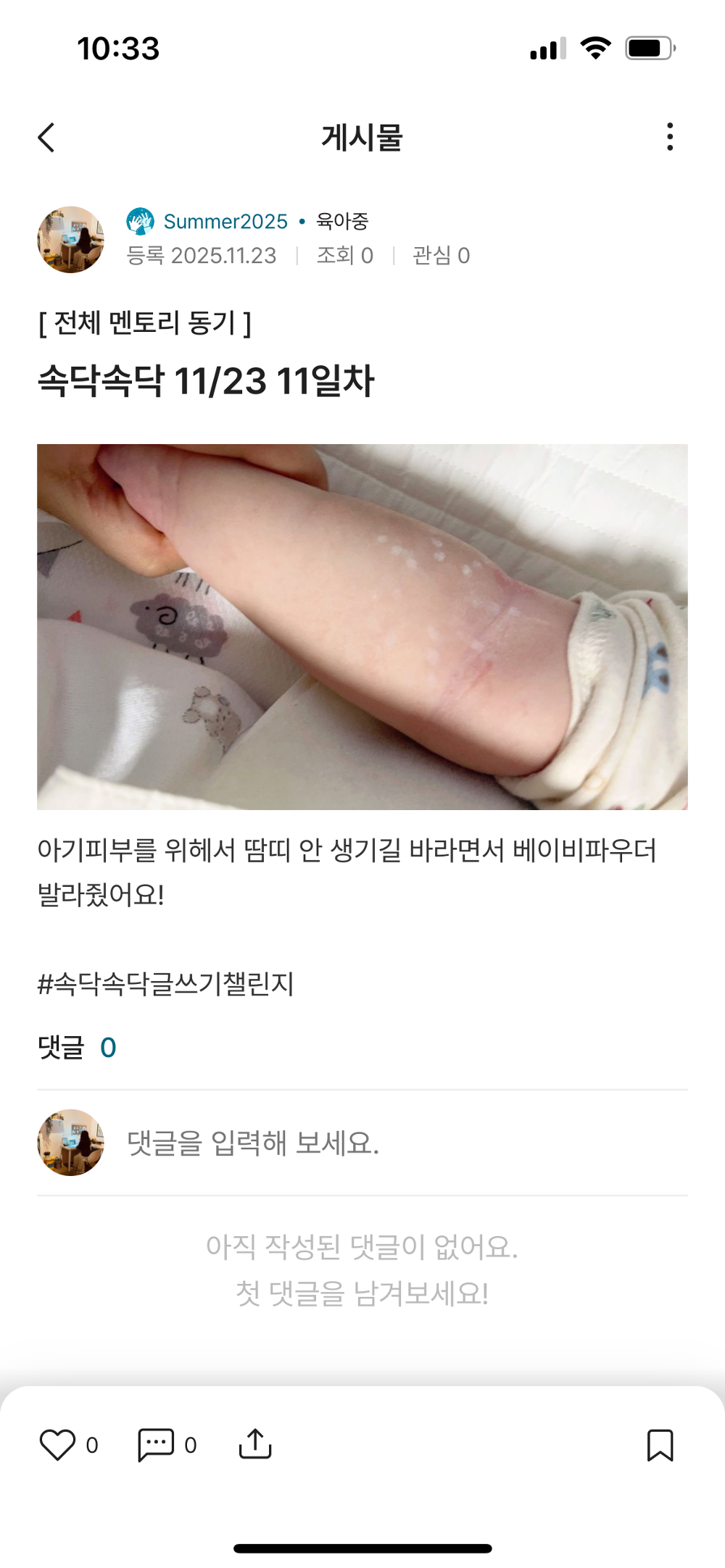Select the 게시물 title in the header
The image size is (725, 1568).
(x=362, y=138)
